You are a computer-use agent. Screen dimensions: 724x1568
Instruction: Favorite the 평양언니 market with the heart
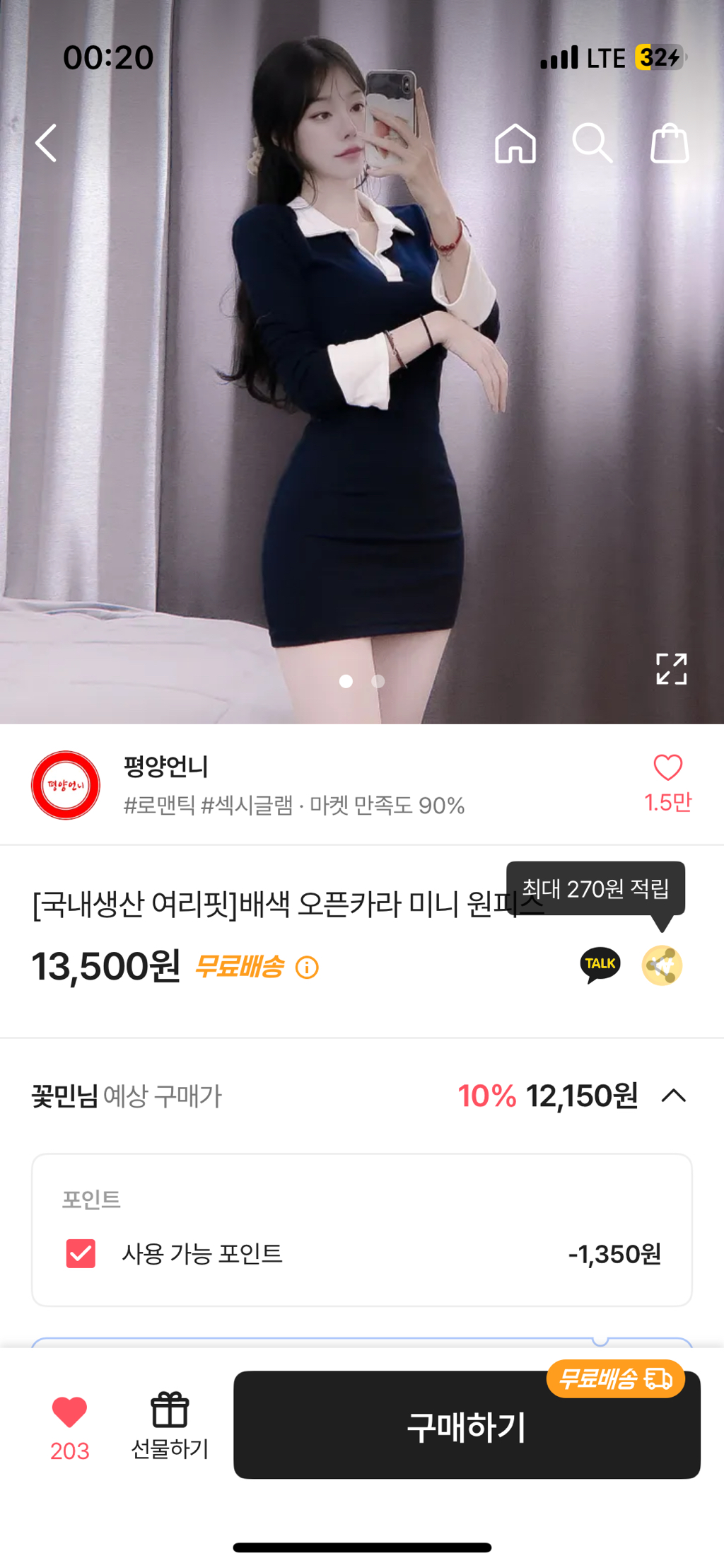click(x=667, y=770)
